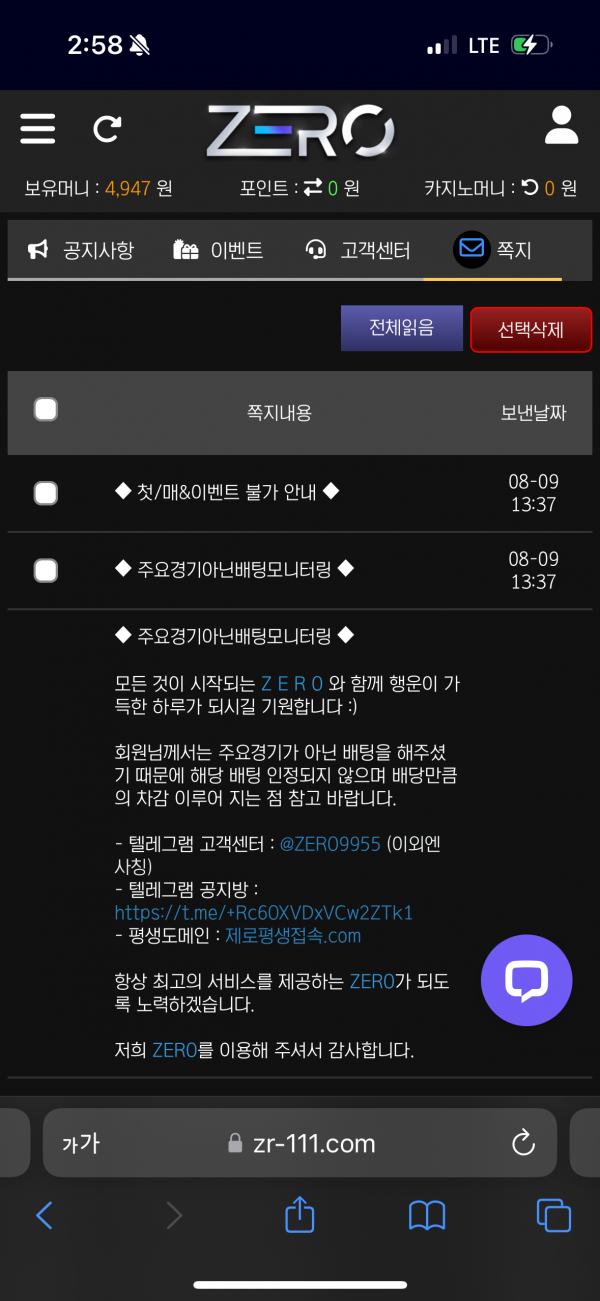This screenshot has height=1301, width=600.
Task: Open the Telegram link t.me/+Rc60XVDxVCw2ZTk1
Action: click(263, 913)
